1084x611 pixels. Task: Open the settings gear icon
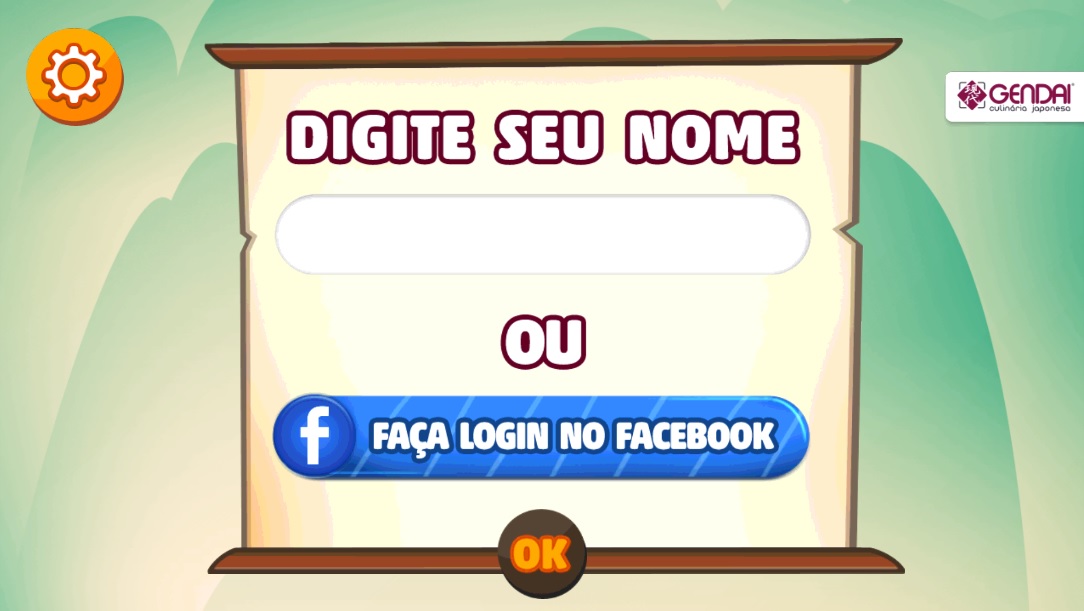click(75, 76)
